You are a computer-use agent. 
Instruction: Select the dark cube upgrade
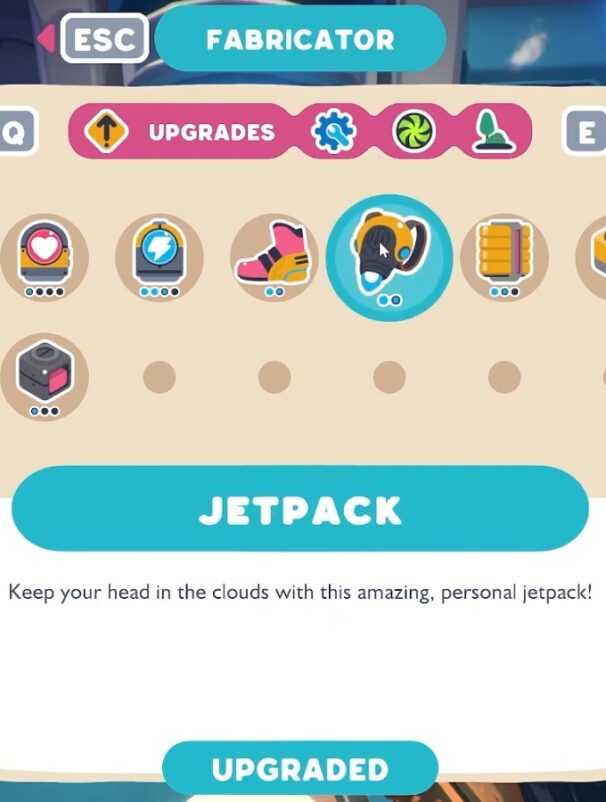pos(45,374)
